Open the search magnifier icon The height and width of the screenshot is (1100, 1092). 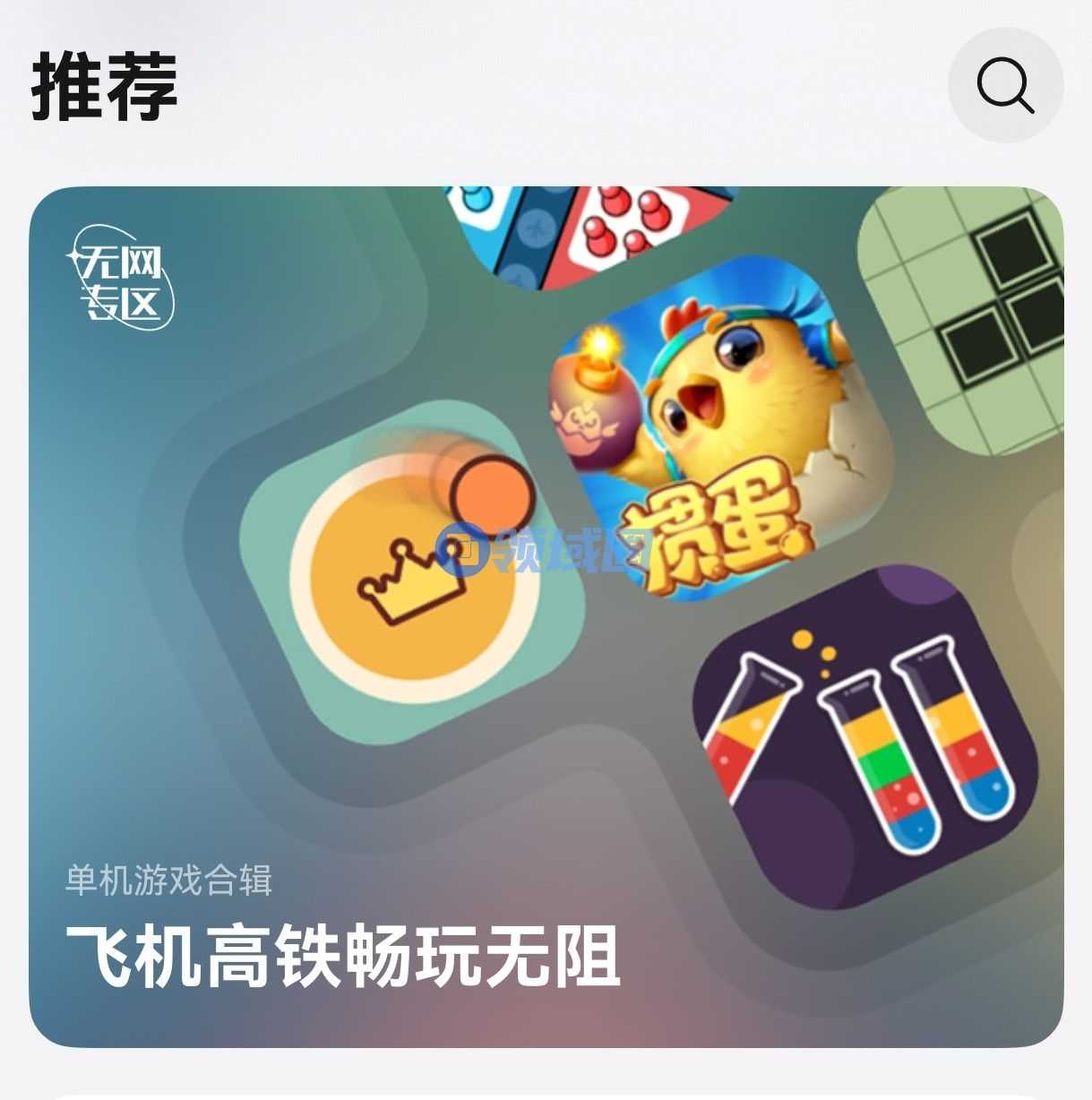tap(1005, 86)
